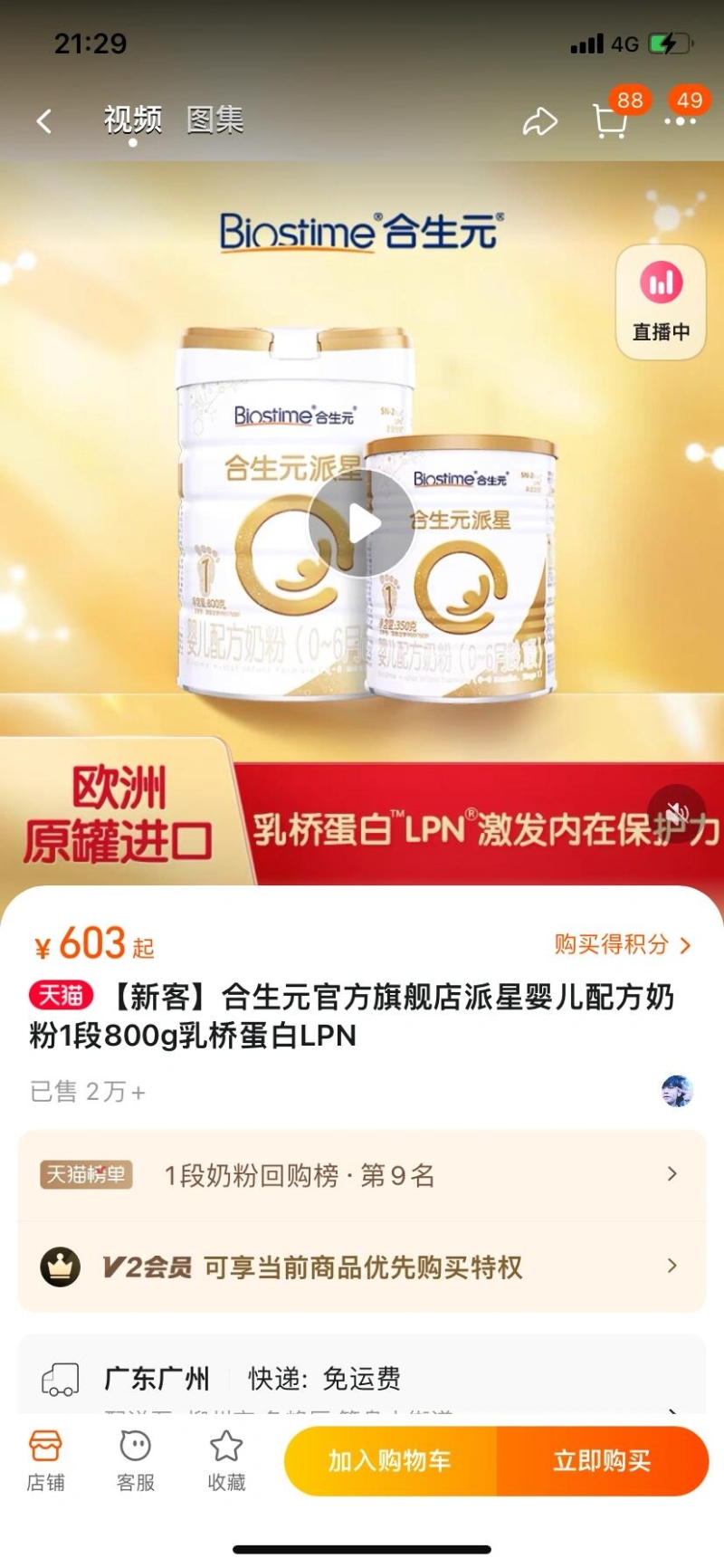View V2会员 priority purchase privilege
The width and height of the screenshot is (724, 1568).
tap(362, 1267)
